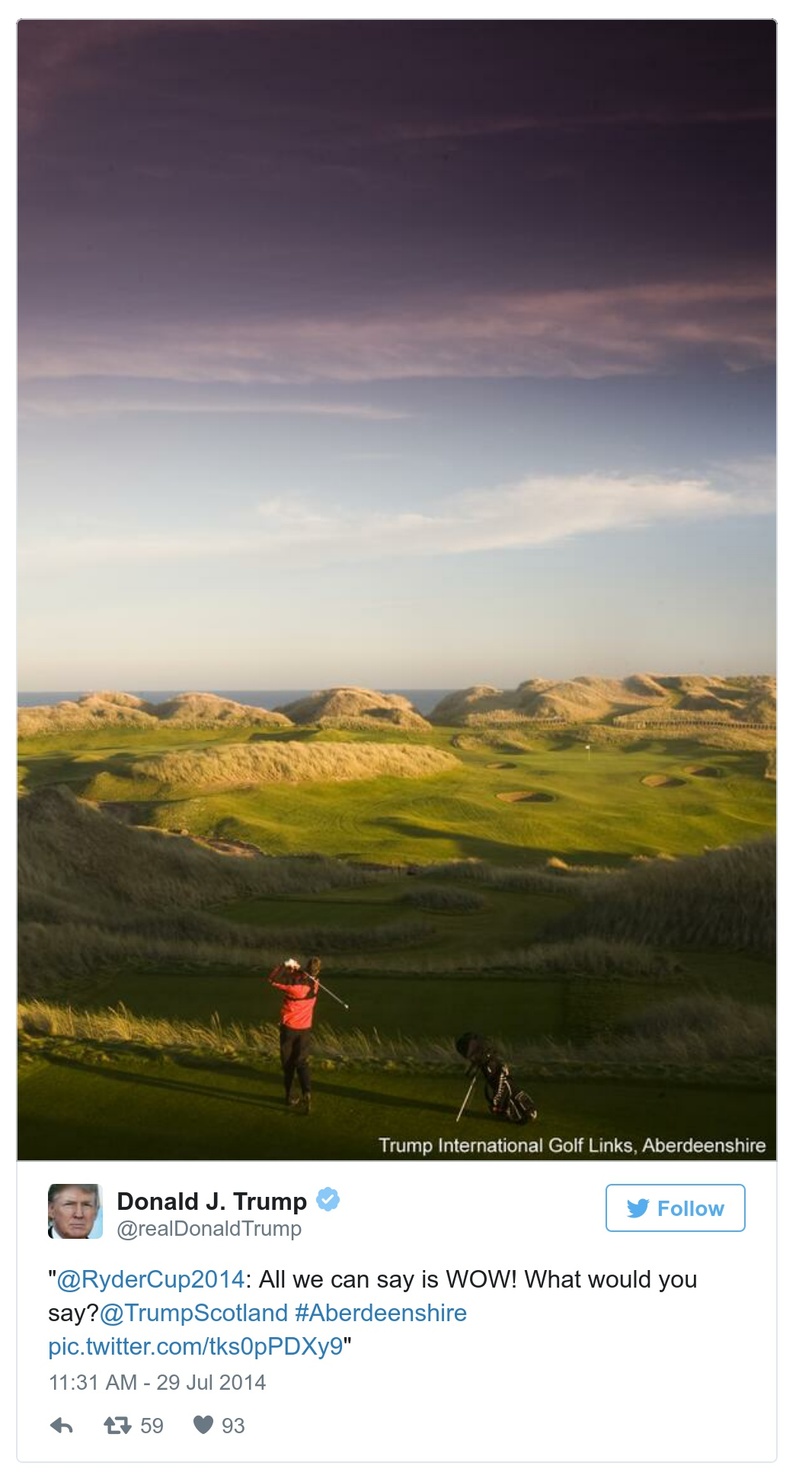799x1482 pixels.
Task: Open the pic.twitter.com/tks0pPDXy9 link
Action: (x=195, y=1346)
